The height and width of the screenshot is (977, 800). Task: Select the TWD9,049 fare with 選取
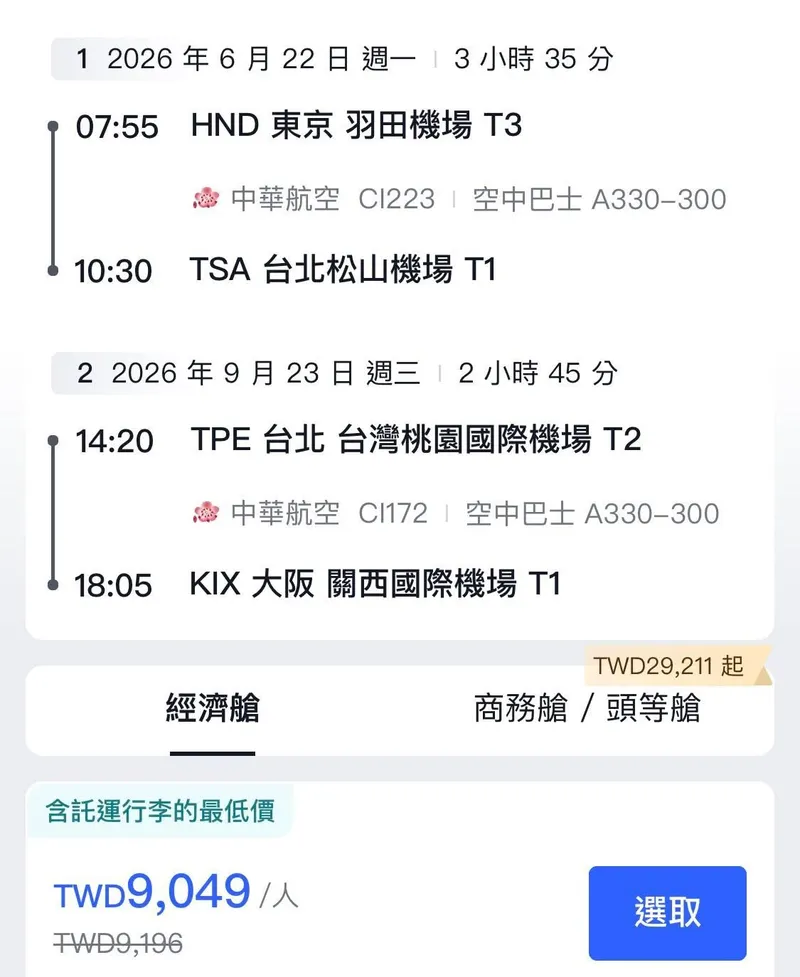(x=667, y=912)
